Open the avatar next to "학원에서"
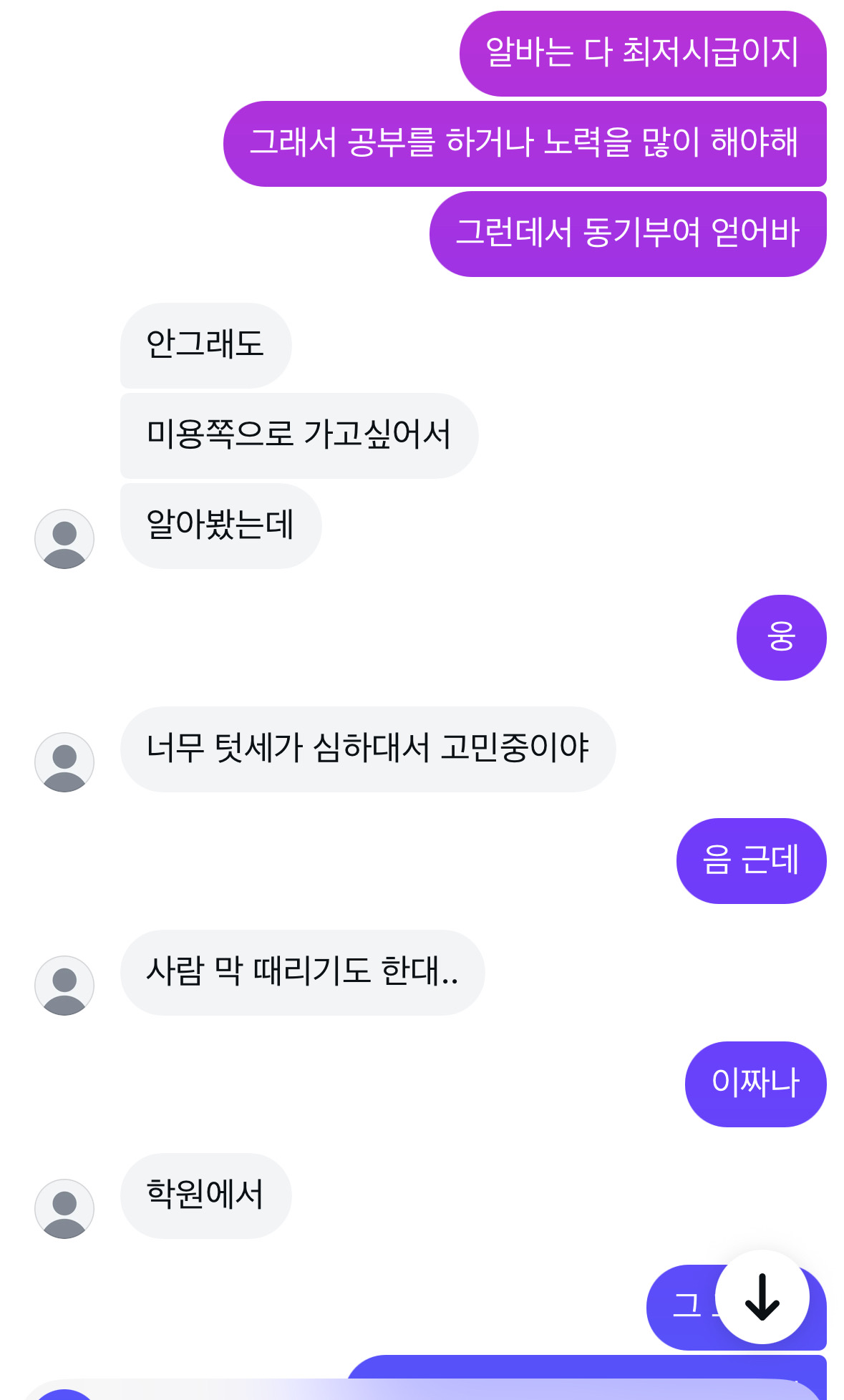The image size is (844, 1400). pyautogui.click(x=64, y=1209)
